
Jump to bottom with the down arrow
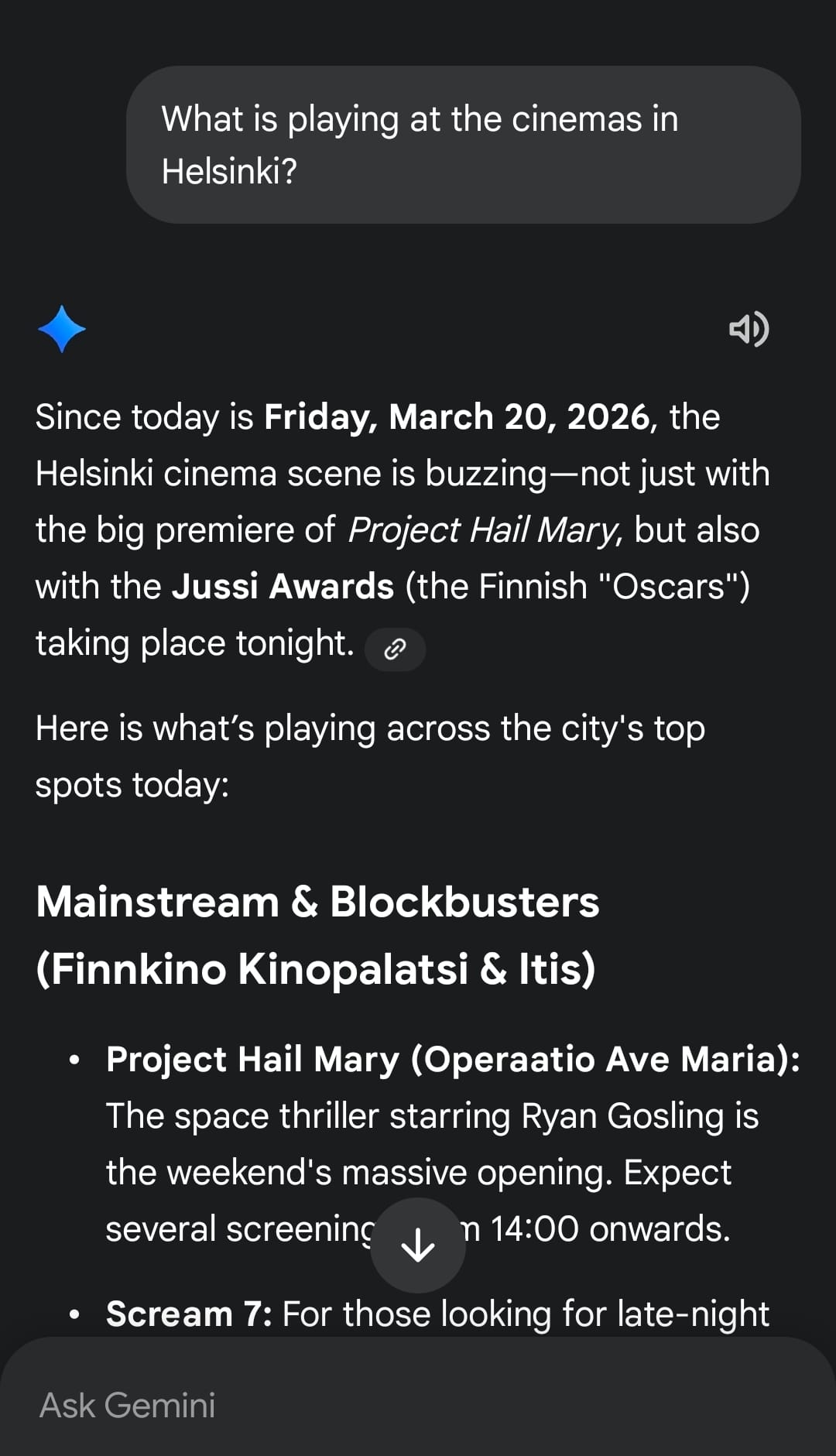click(x=418, y=1245)
